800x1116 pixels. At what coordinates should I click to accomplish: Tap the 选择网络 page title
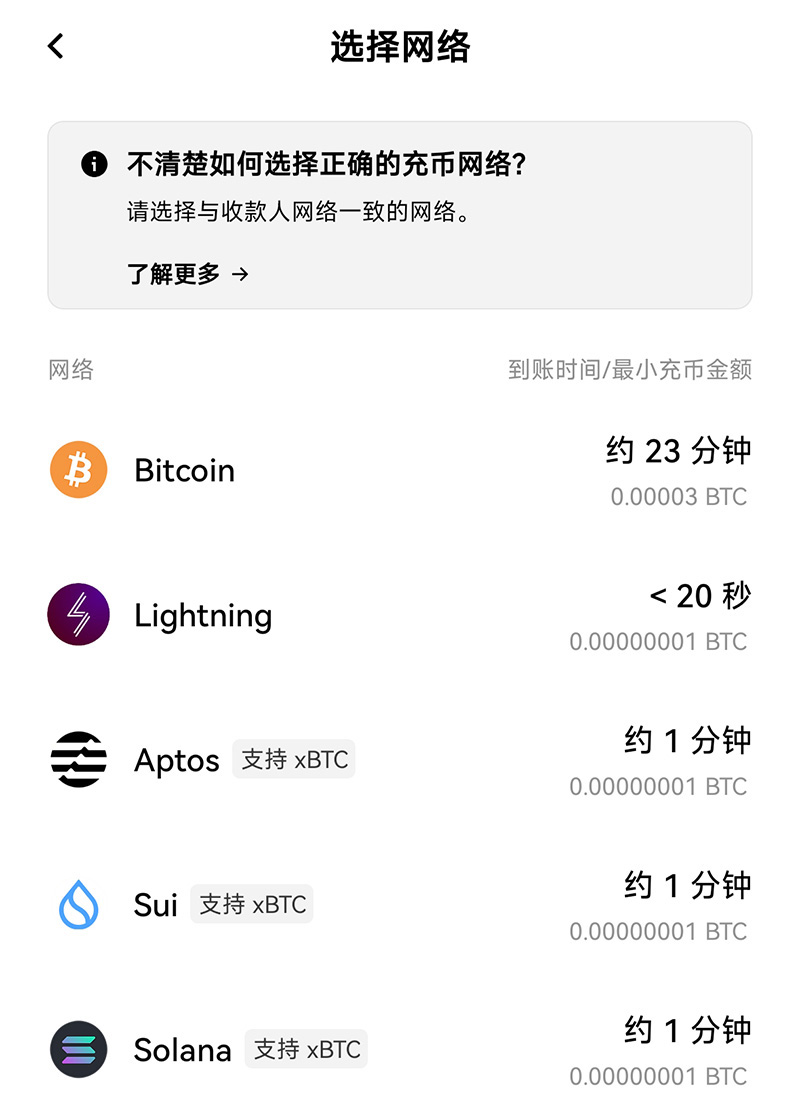[x=399, y=46]
